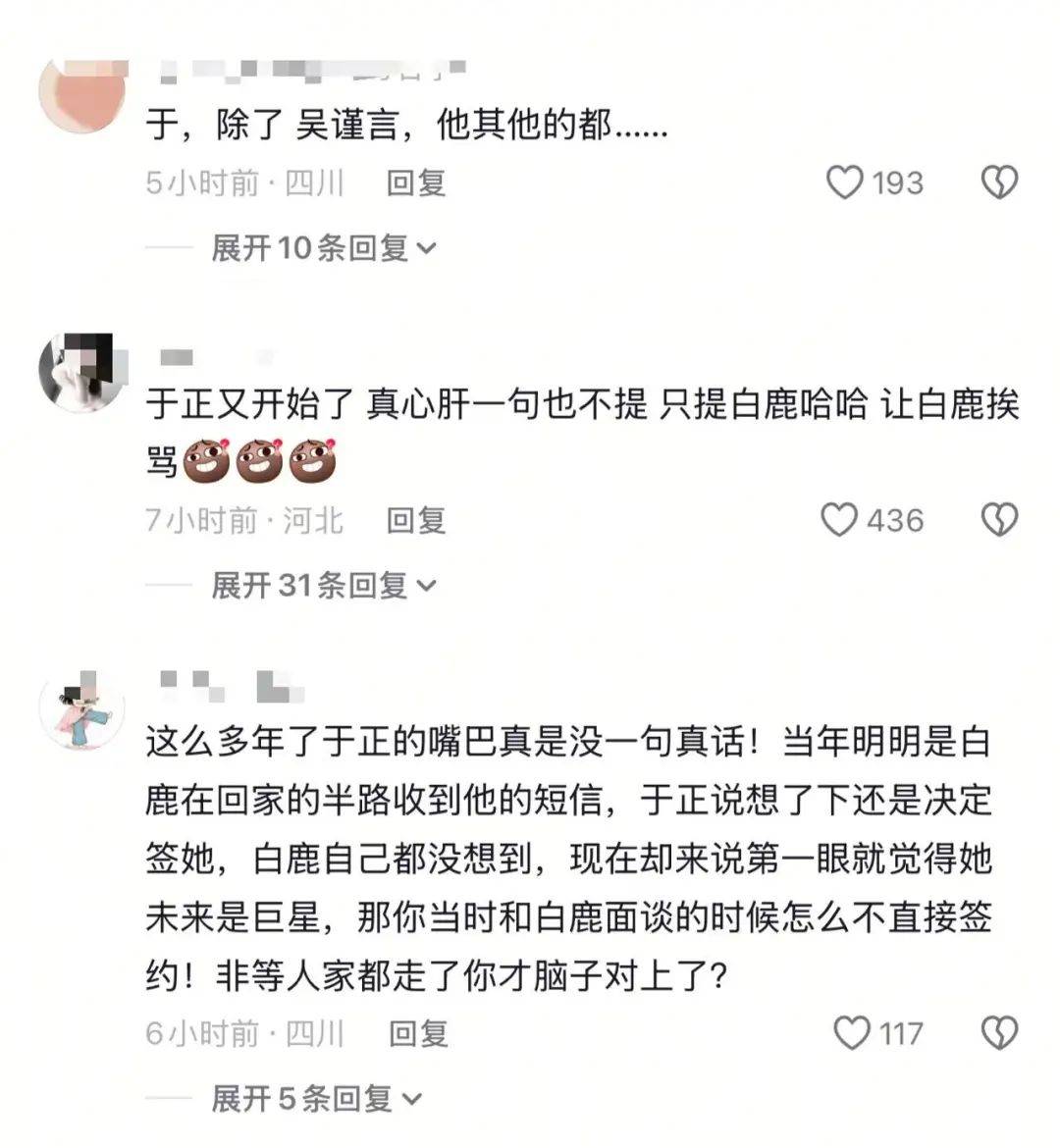Dislike the Hebei comment from 7 hours ago
This screenshot has height=1148, width=1060.
[x=999, y=520]
